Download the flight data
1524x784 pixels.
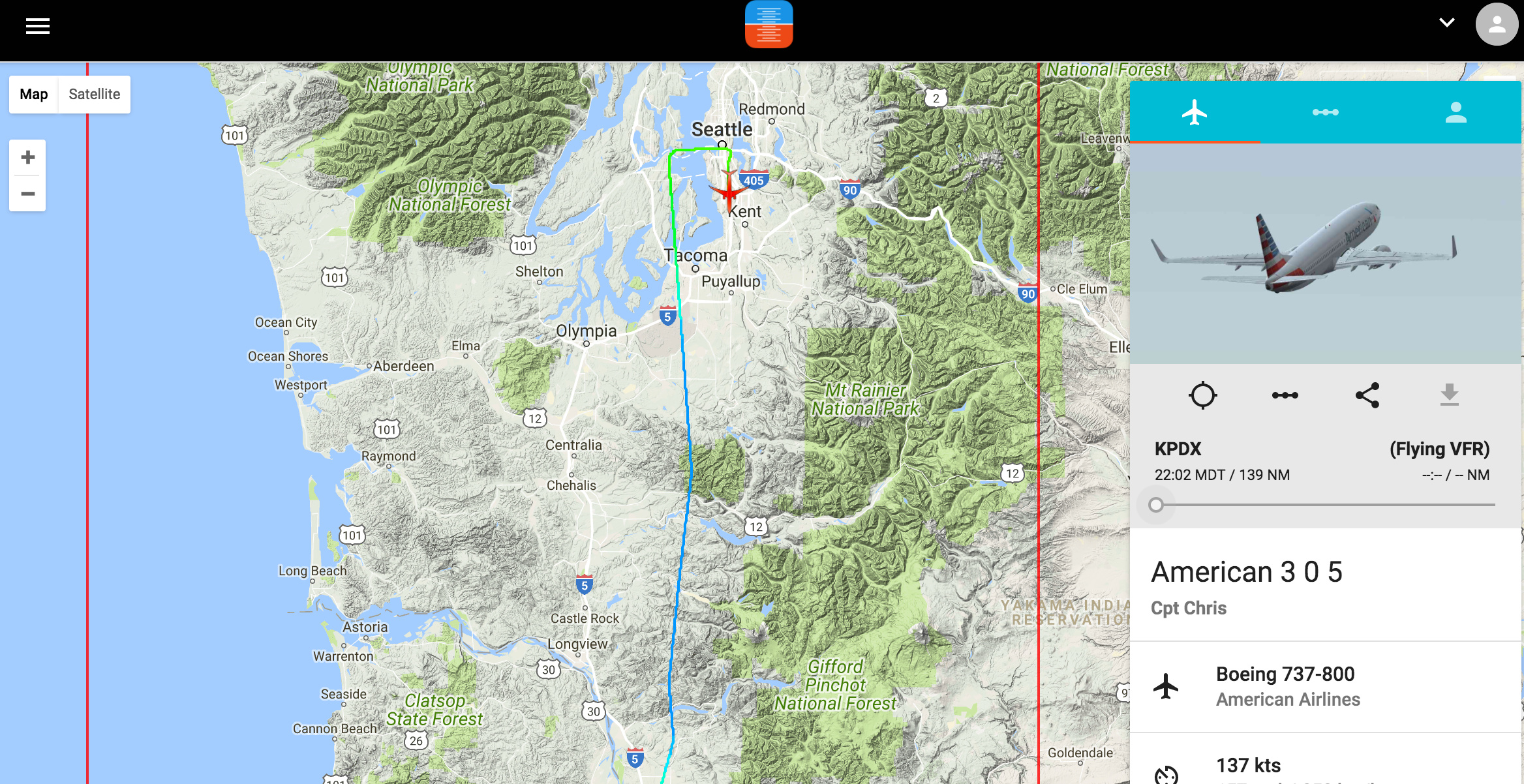click(x=1449, y=395)
